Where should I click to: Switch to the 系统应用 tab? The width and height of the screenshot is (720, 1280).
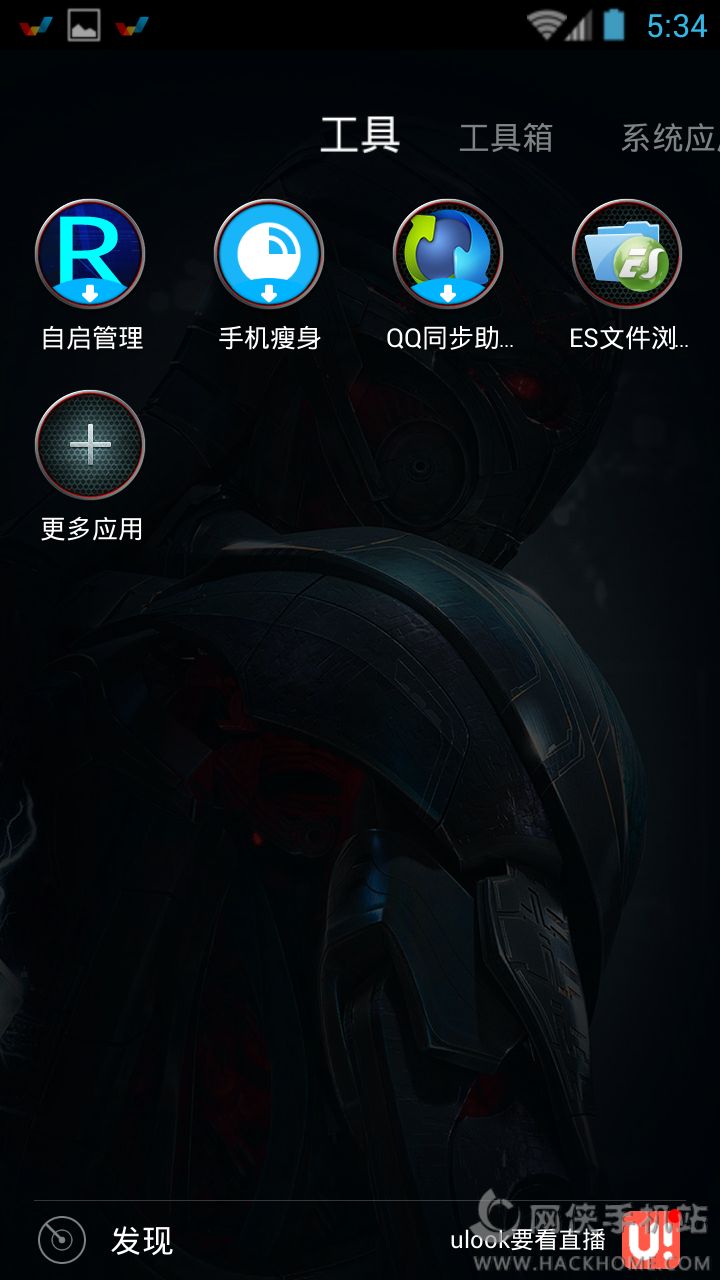pos(670,138)
